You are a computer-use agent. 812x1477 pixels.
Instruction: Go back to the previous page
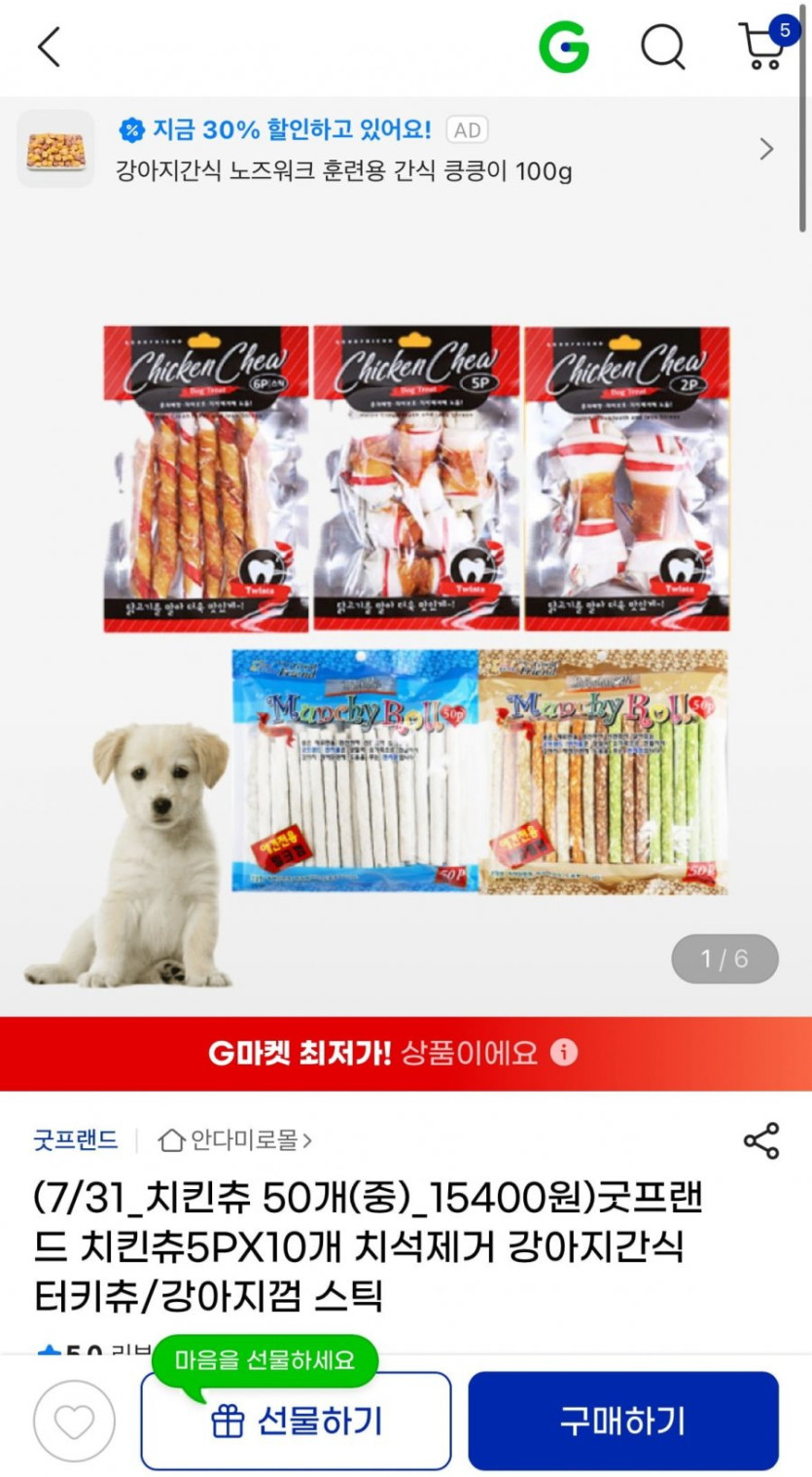coord(49,47)
